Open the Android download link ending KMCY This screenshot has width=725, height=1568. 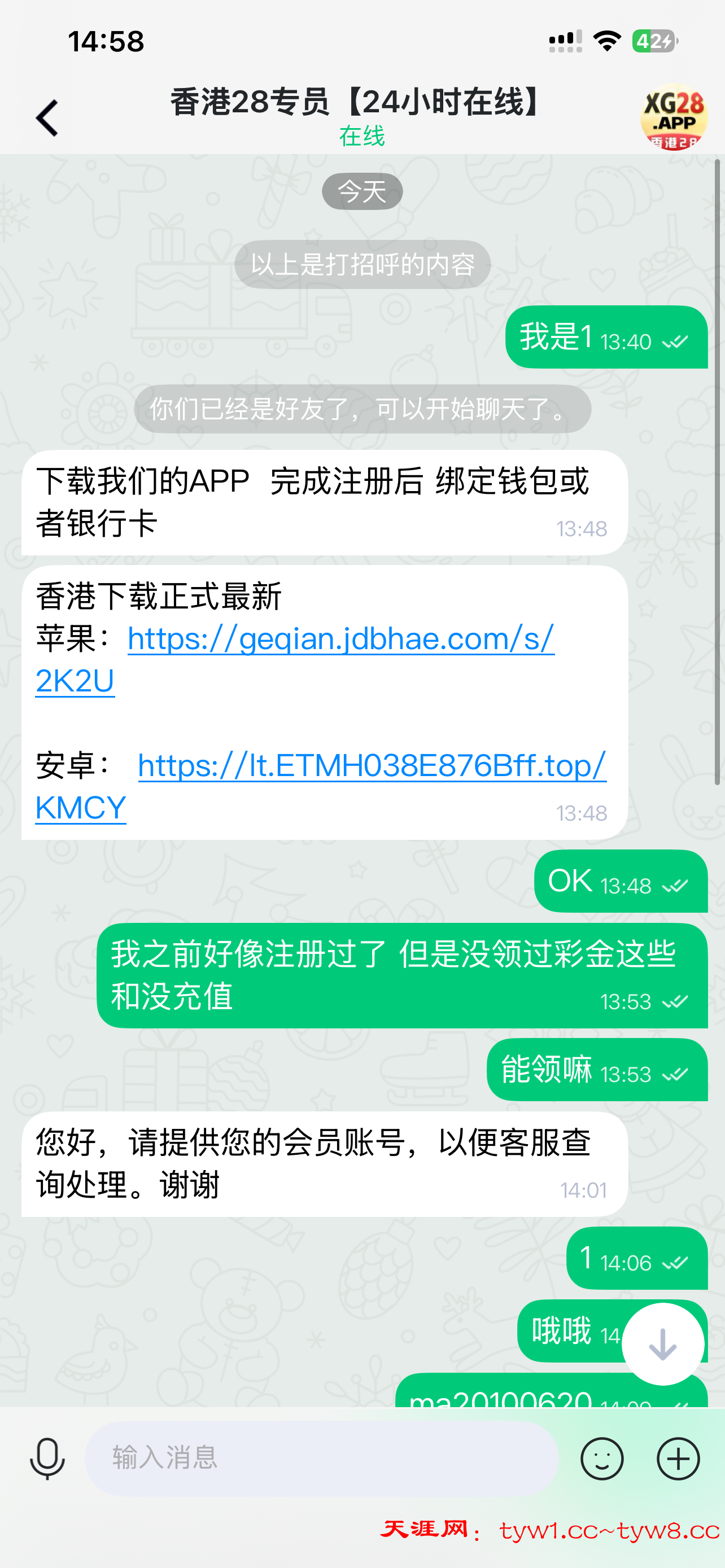coord(372,766)
